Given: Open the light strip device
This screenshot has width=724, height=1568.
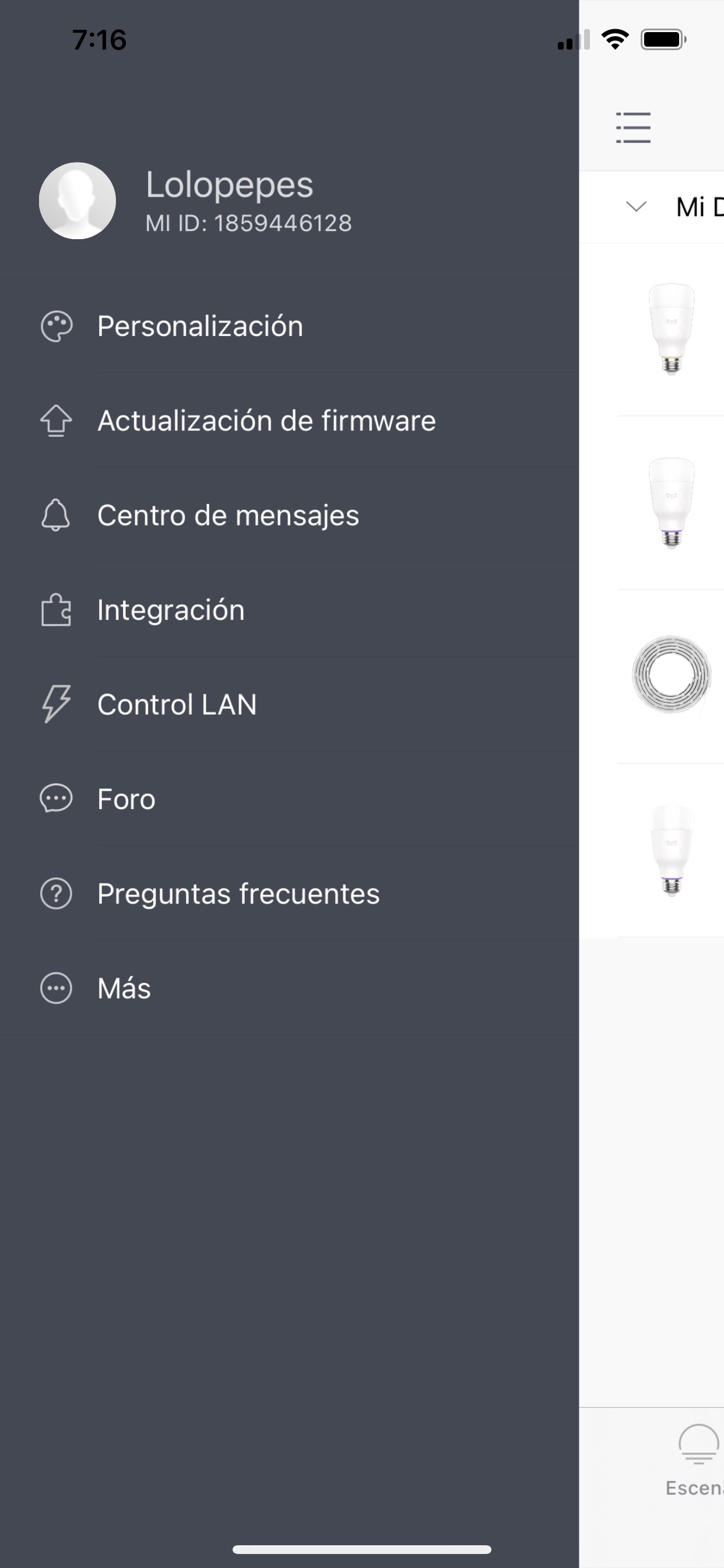Looking at the screenshot, I should click(671, 675).
